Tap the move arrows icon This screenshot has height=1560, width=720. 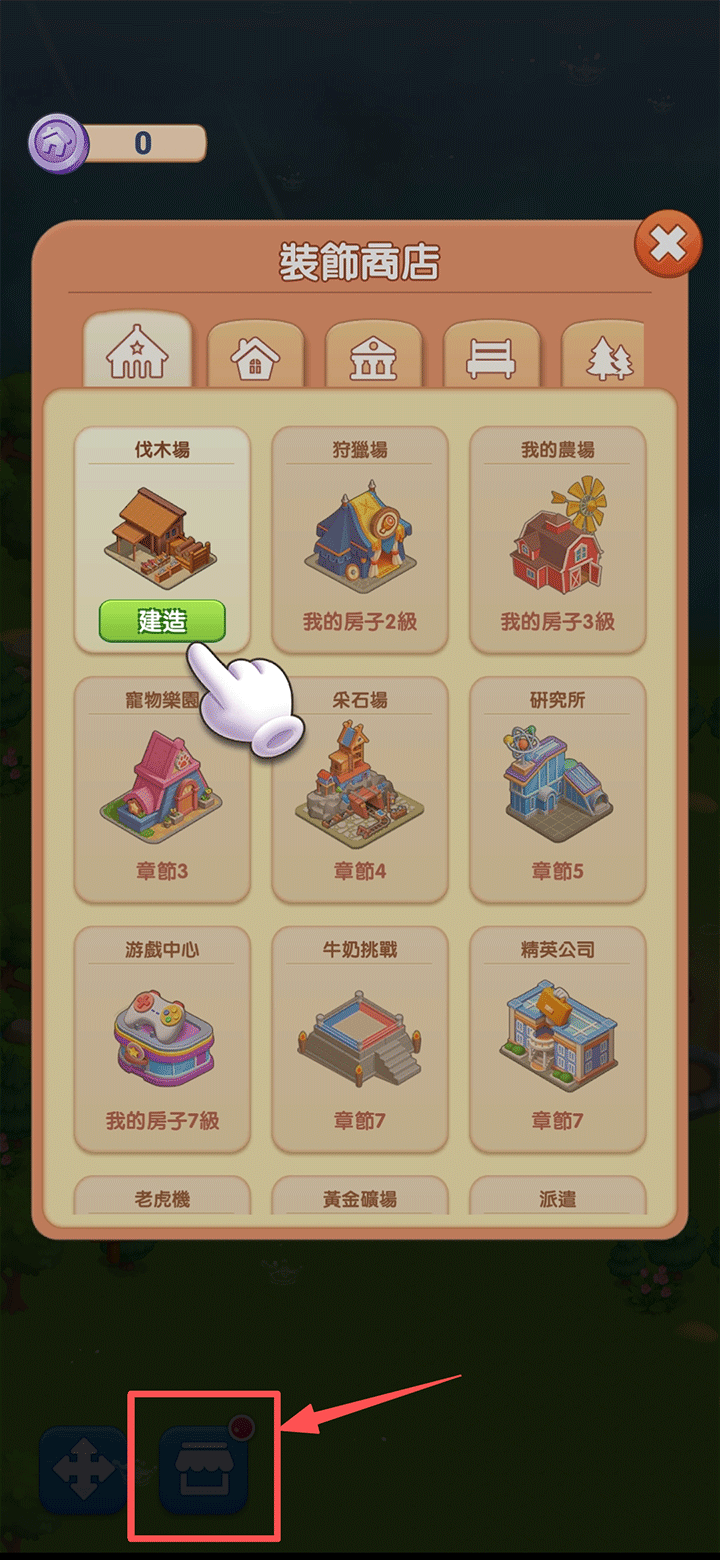point(84,1470)
